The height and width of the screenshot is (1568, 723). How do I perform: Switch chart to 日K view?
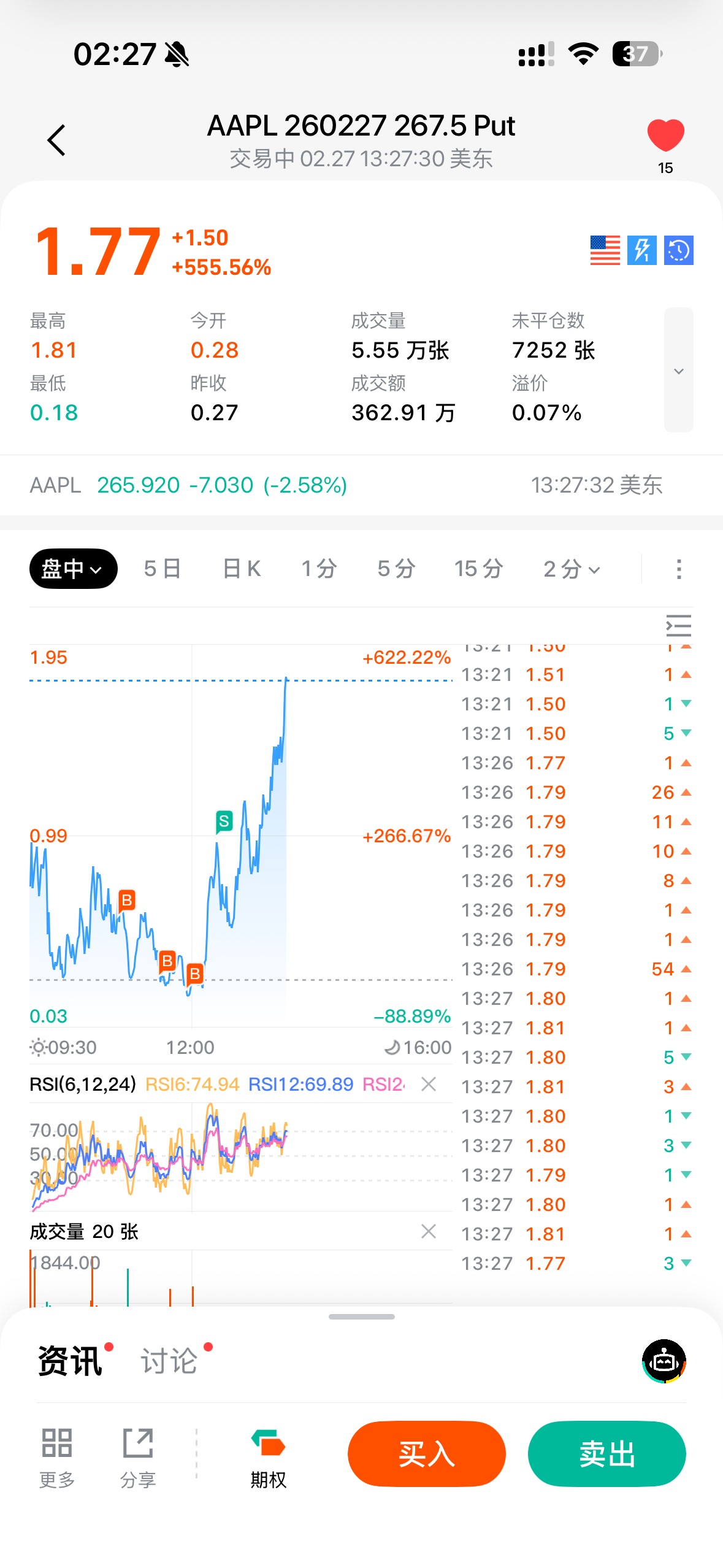(x=242, y=569)
